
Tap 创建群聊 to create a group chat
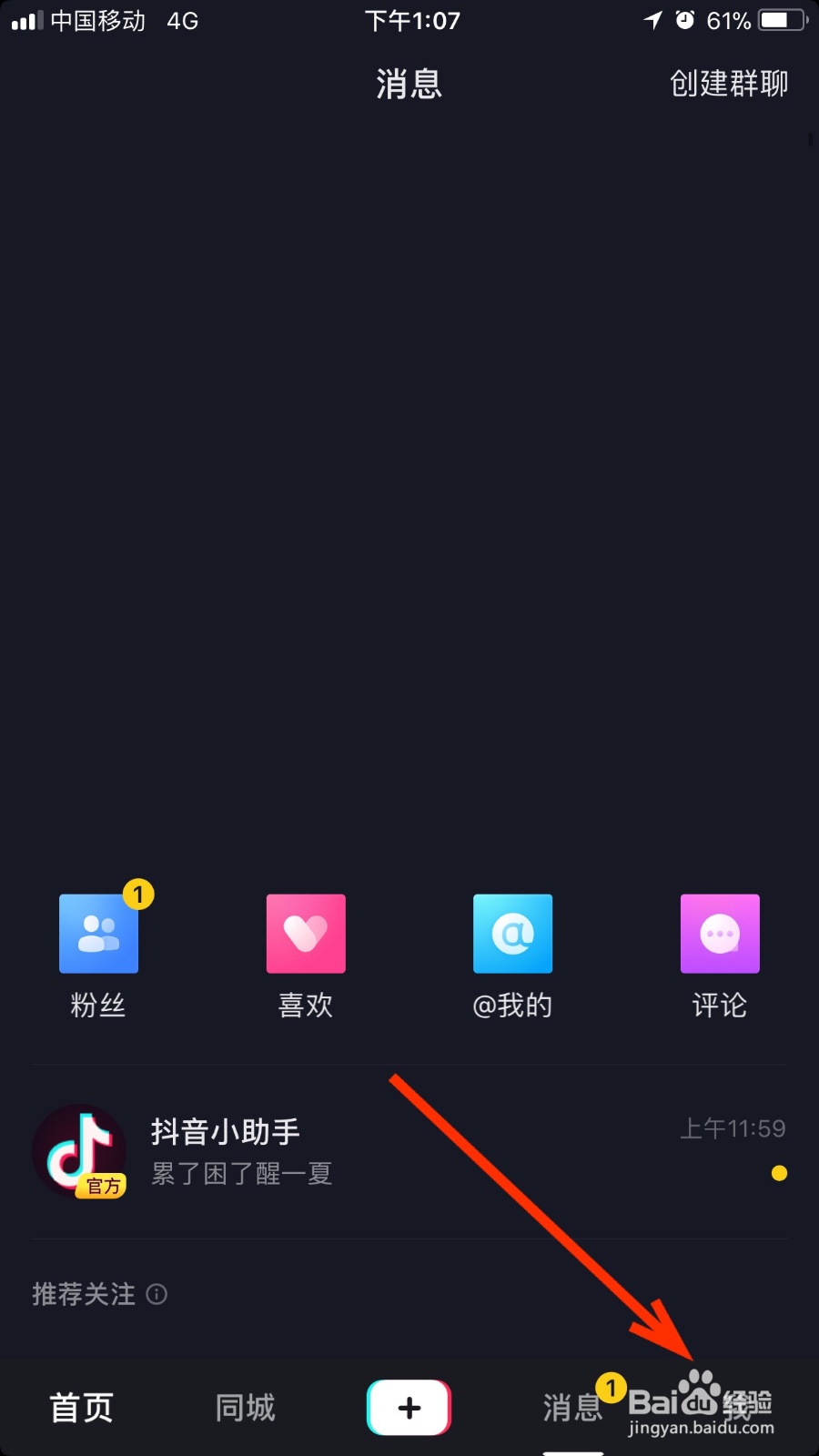730,84
